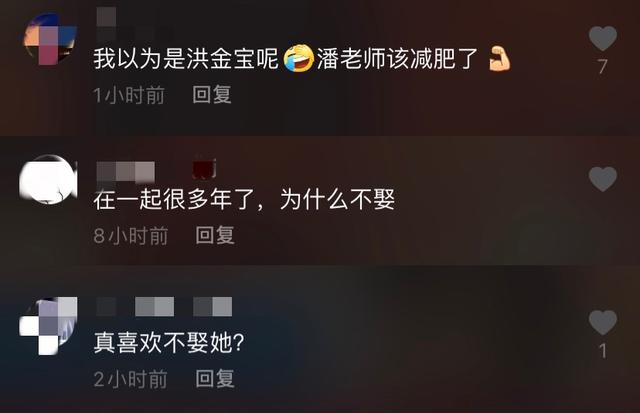Reply to the comment posted 8小时前
This screenshot has height=413, width=640.
[x=214, y=235]
